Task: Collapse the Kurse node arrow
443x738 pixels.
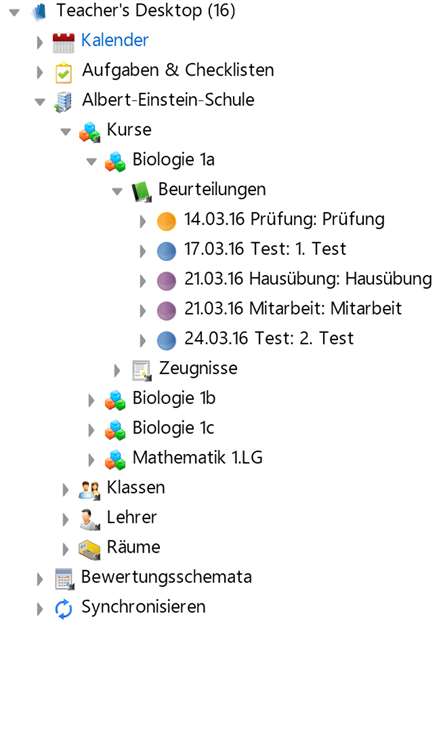Action: [x=66, y=131]
